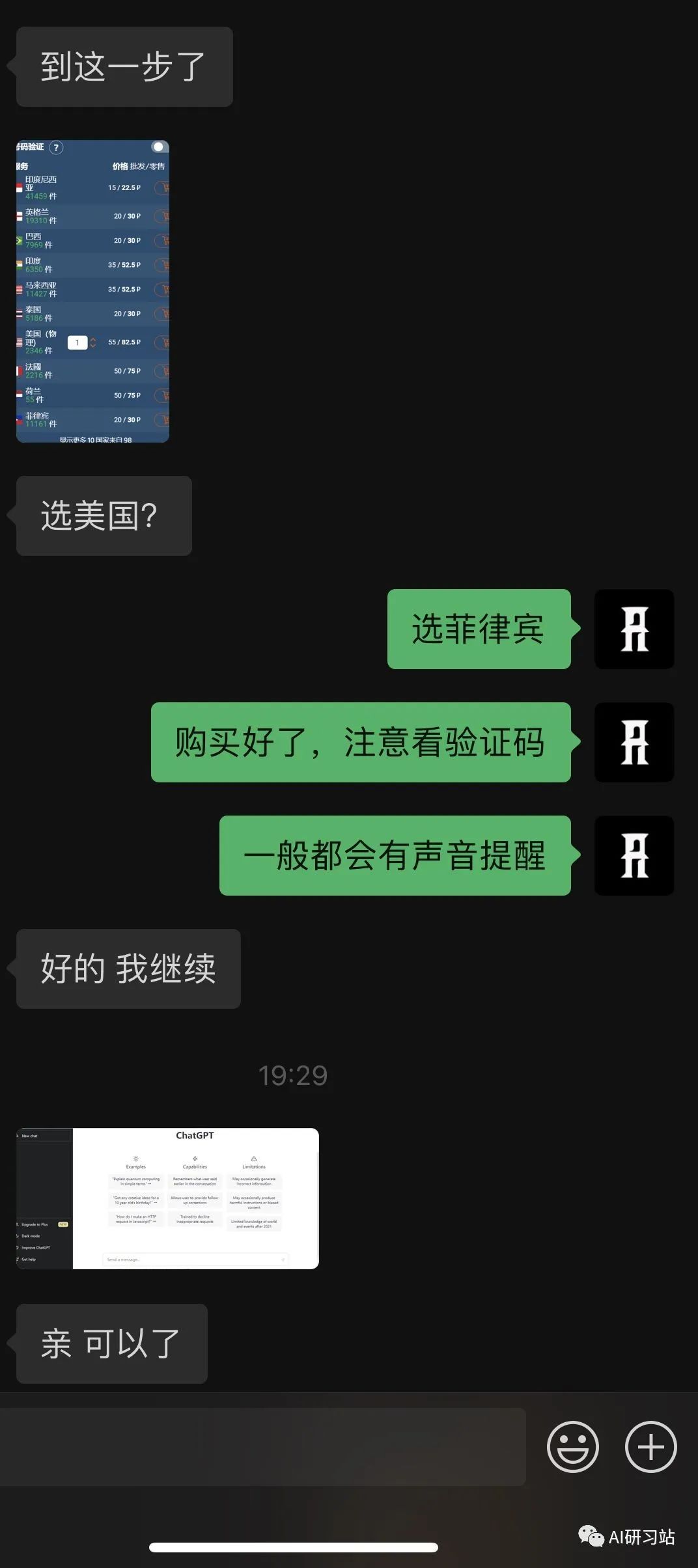
Task: Open the country price list image
Action: click(x=92, y=291)
